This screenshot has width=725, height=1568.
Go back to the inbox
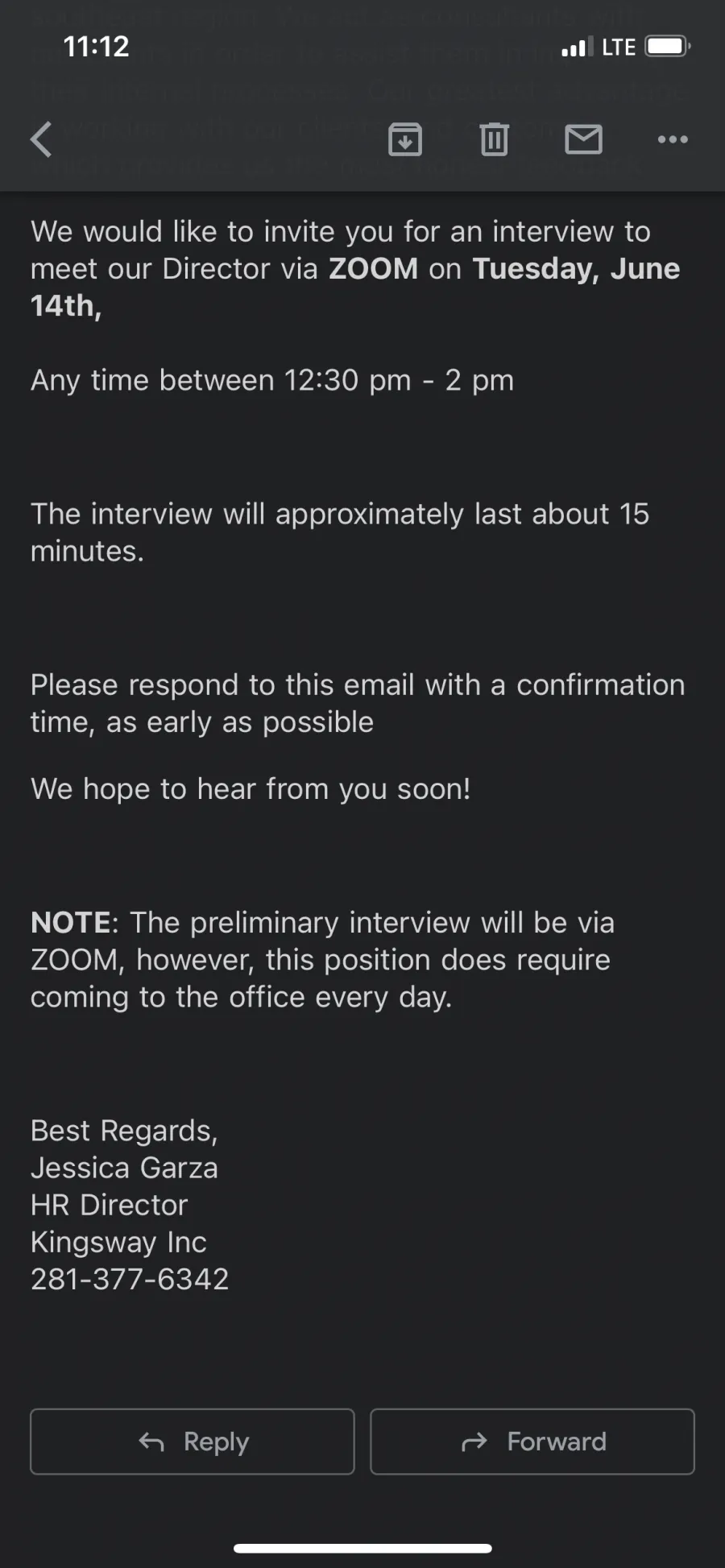tap(41, 139)
